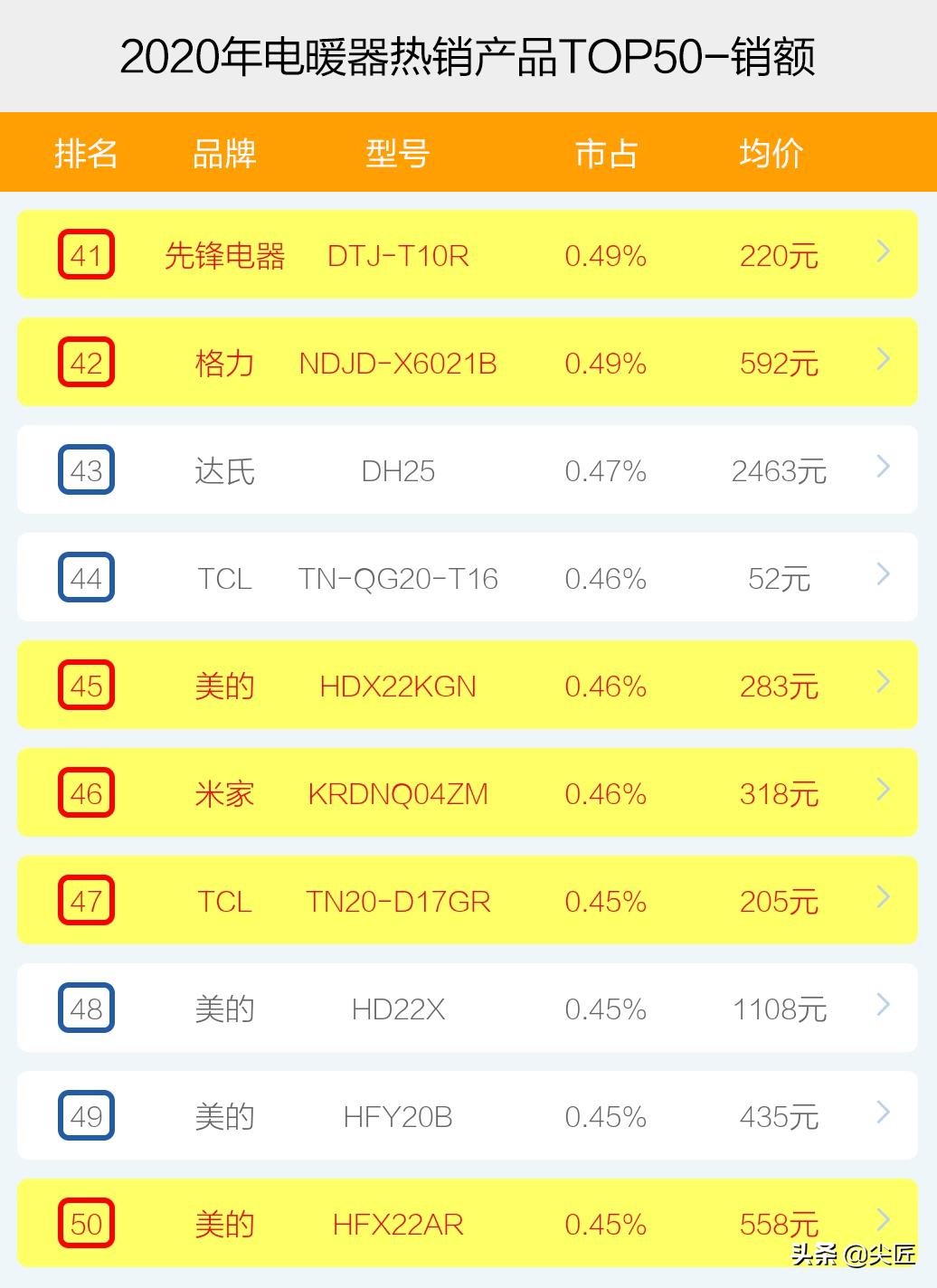Click the rank 42 badge for 格力
Screen dimensions: 937x1288
86,363
